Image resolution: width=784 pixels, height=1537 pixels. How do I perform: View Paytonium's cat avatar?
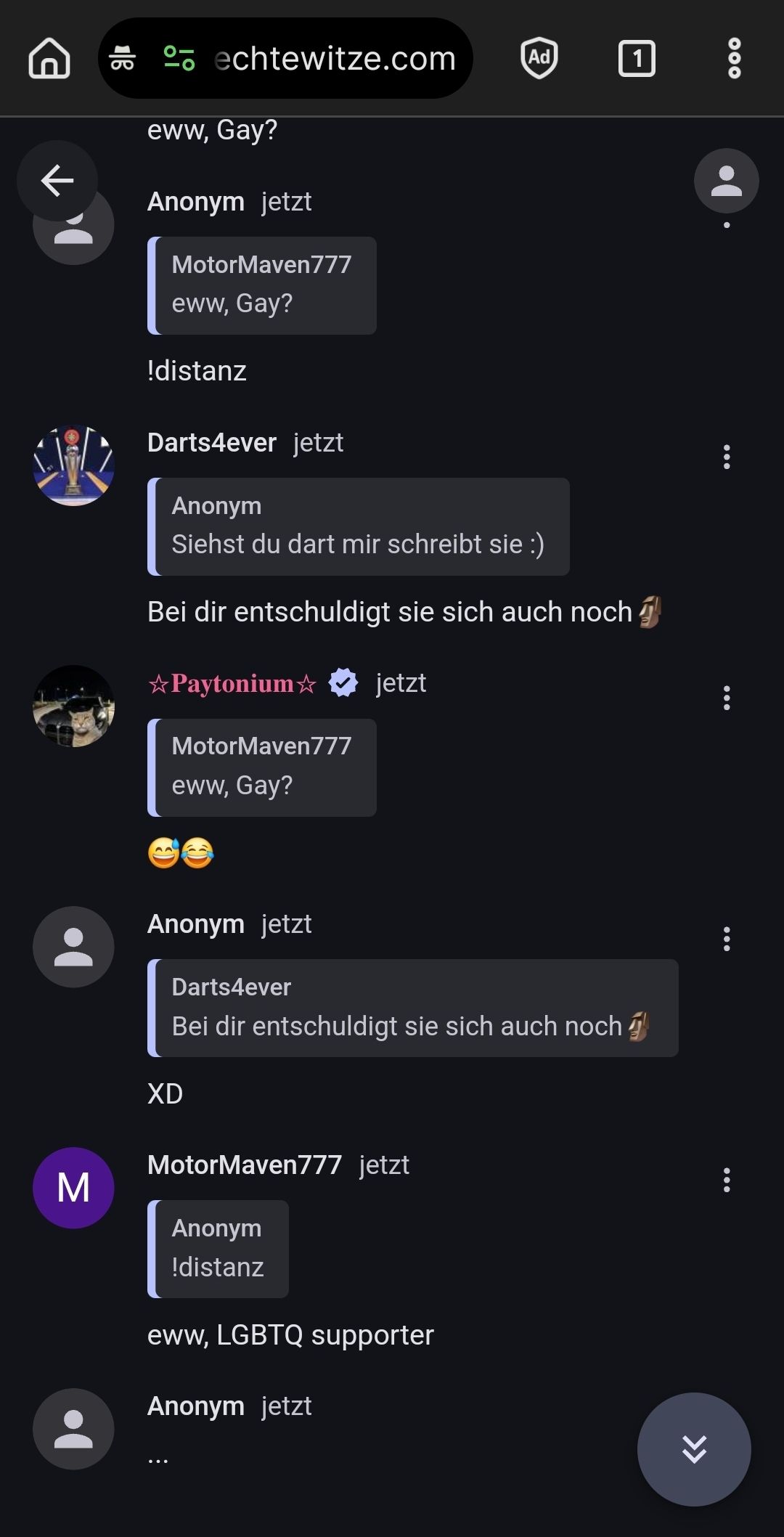tap(73, 706)
